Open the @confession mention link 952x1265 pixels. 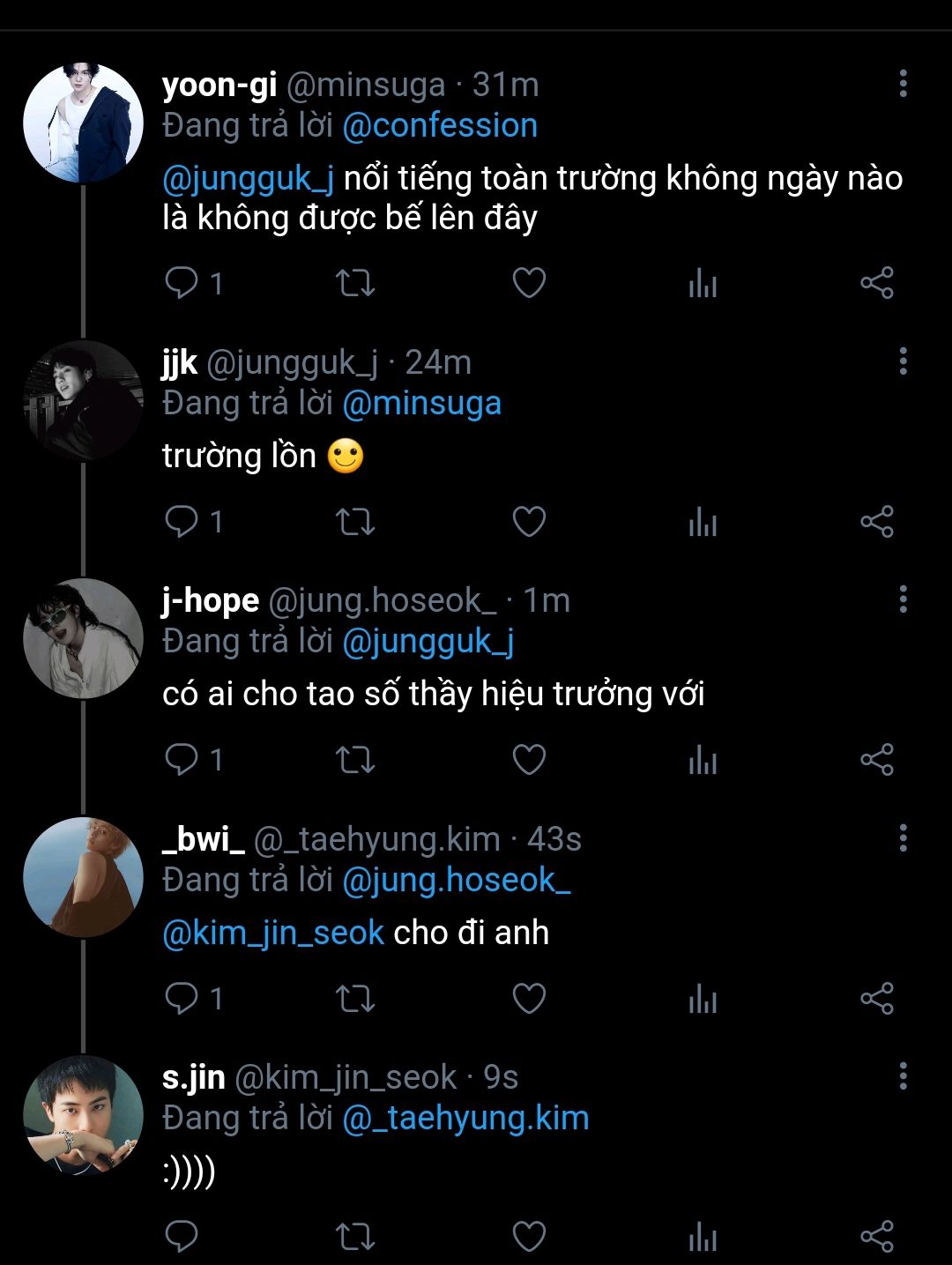pos(439,126)
